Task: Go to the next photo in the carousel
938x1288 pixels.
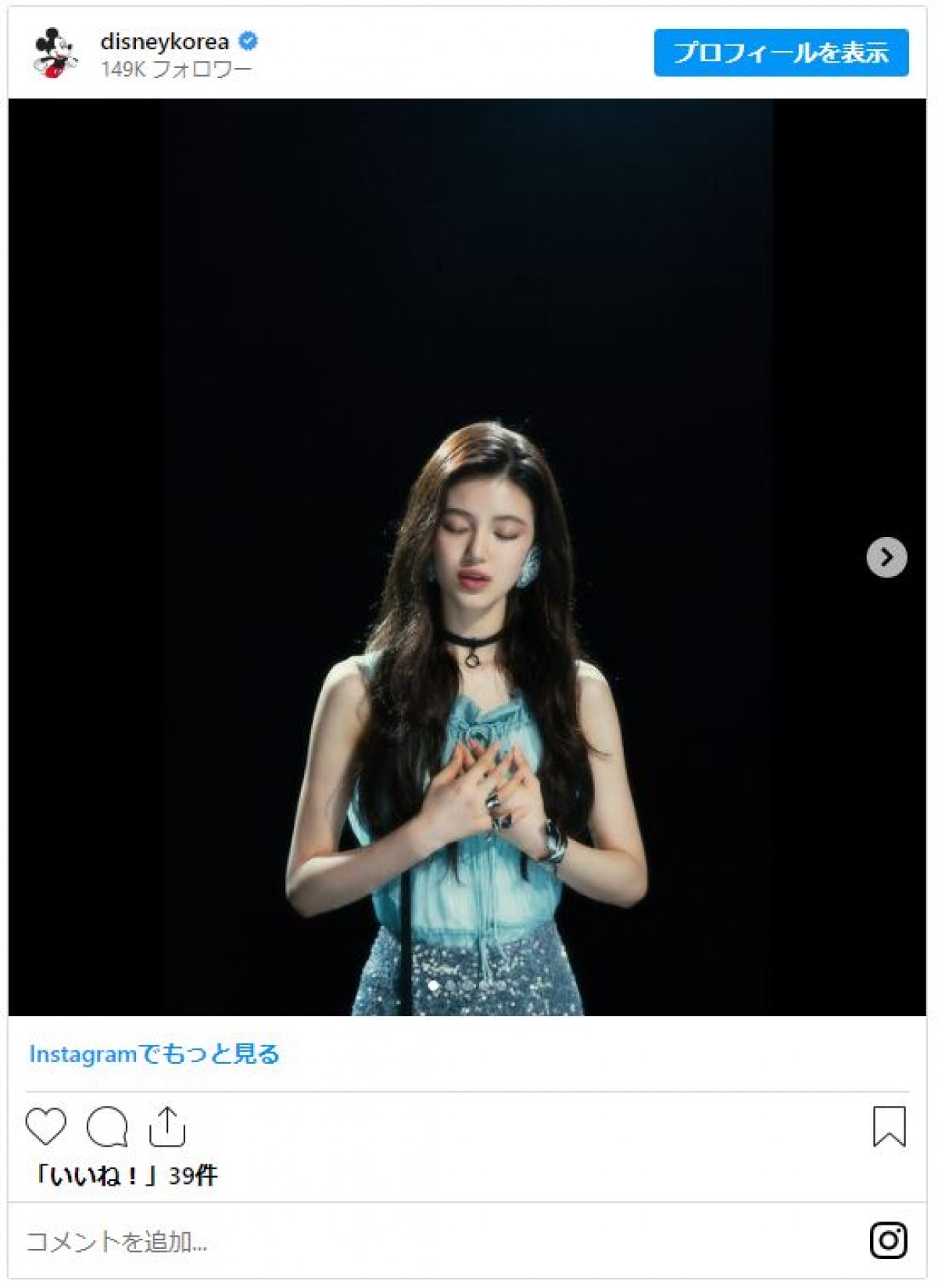Action: tap(886, 557)
